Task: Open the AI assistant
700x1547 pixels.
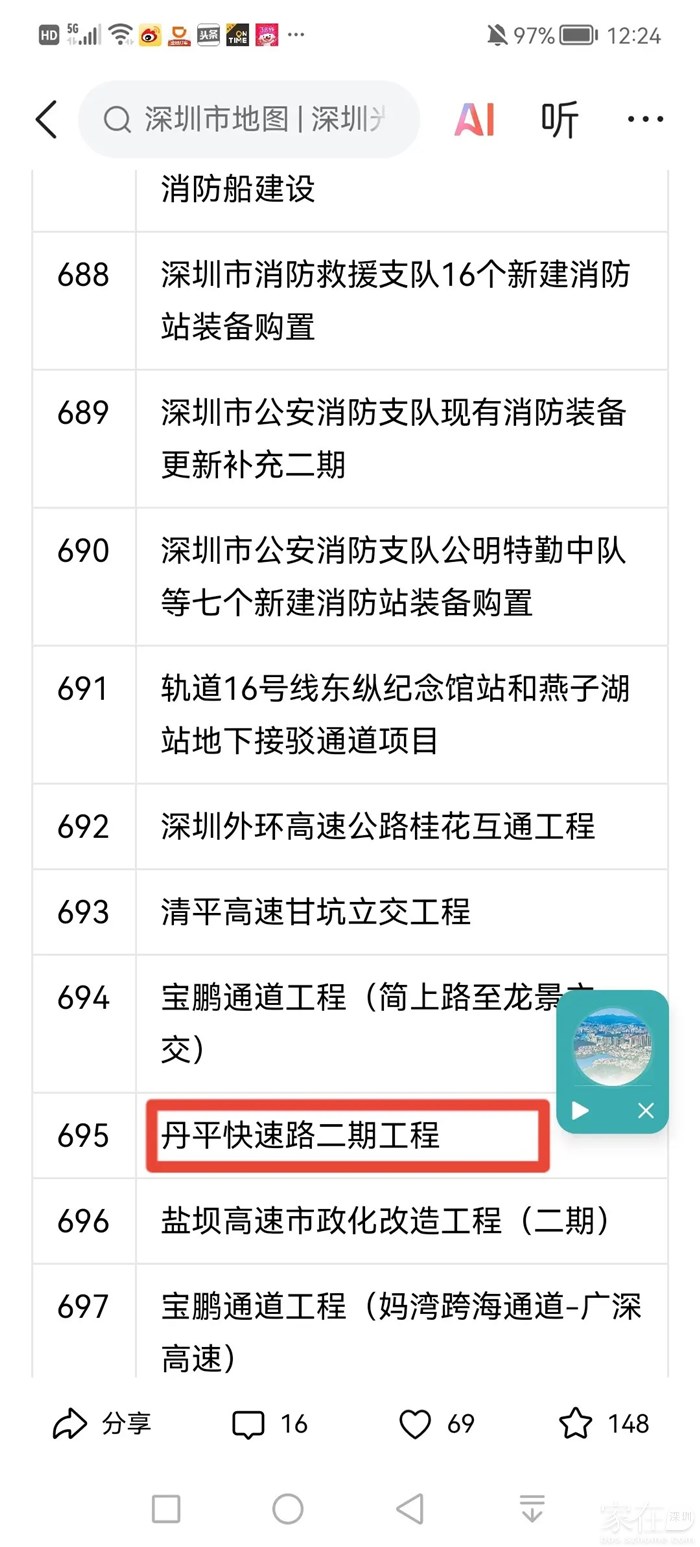Action: coord(474,120)
